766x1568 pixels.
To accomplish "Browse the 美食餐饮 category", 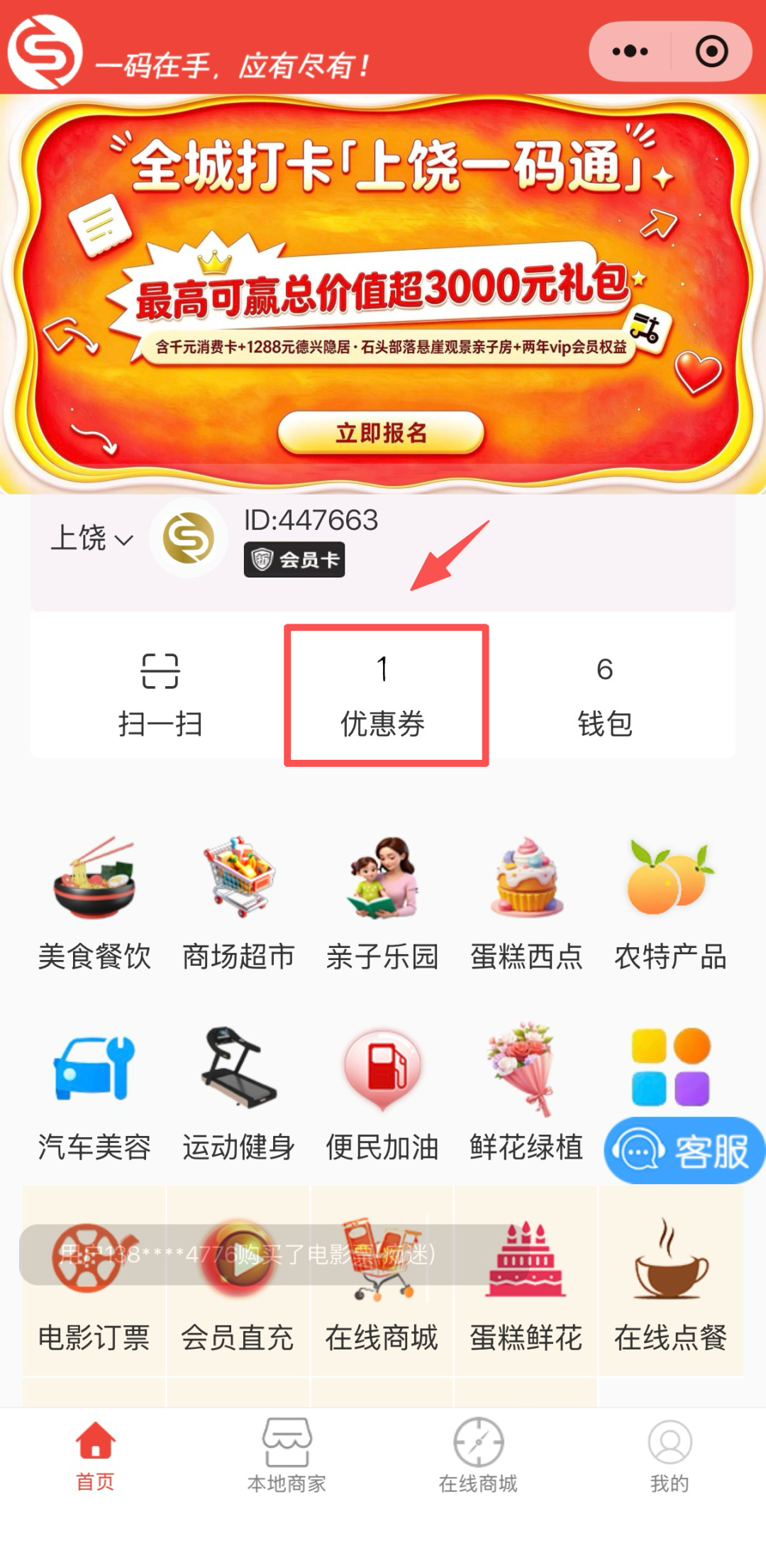I will coord(94,904).
